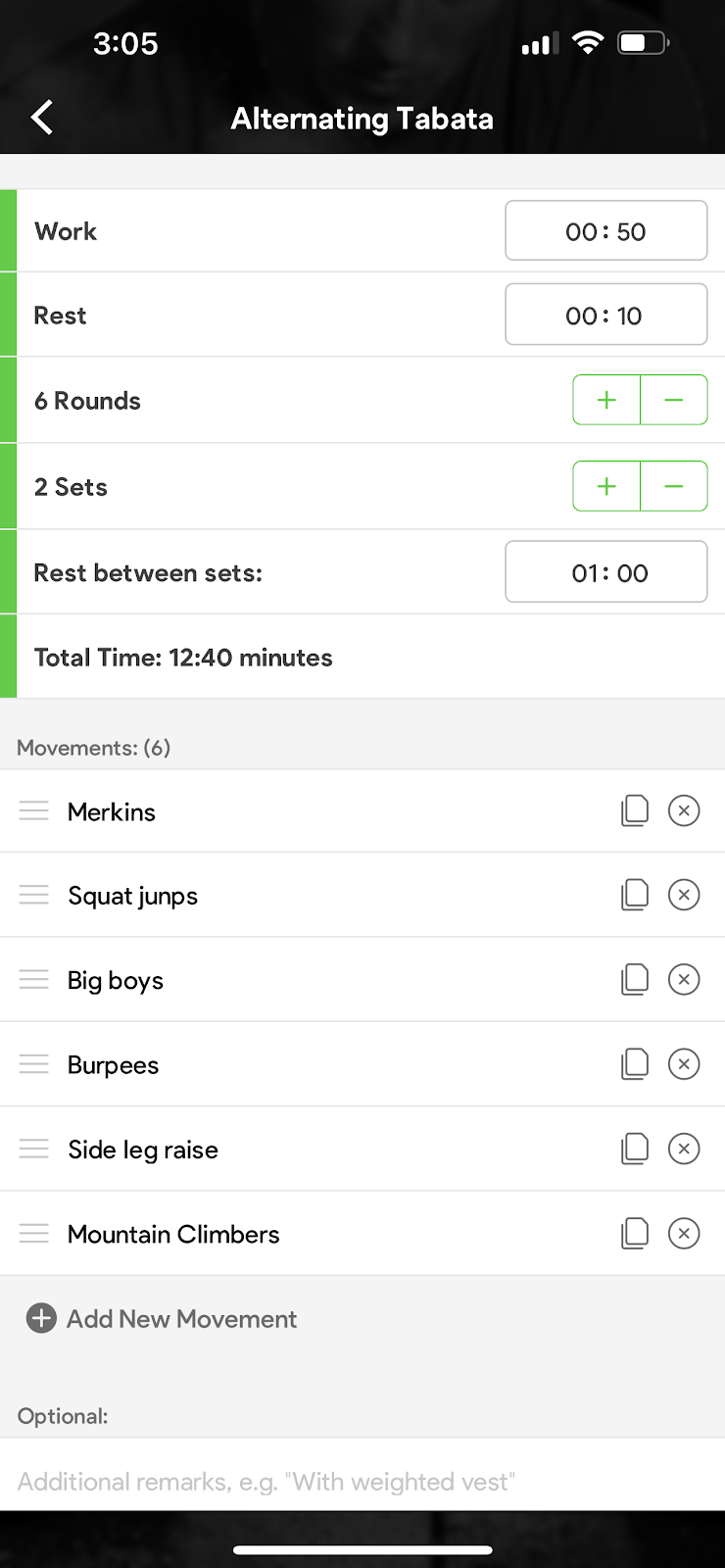Duplicate the Merkins movement
This screenshot has height=1568, width=725.
[x=635, y=810]
